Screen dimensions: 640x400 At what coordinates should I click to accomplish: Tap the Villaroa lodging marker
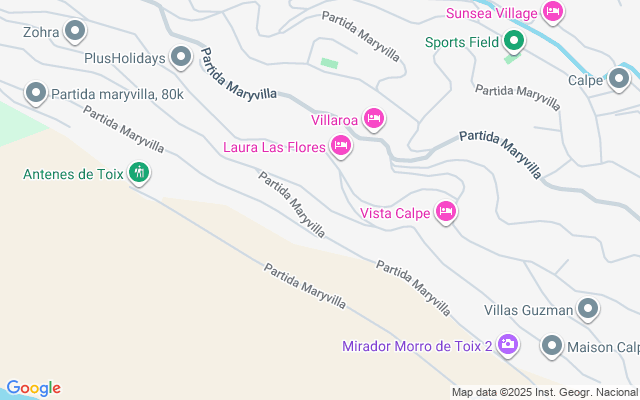click(x=374, y=120)
